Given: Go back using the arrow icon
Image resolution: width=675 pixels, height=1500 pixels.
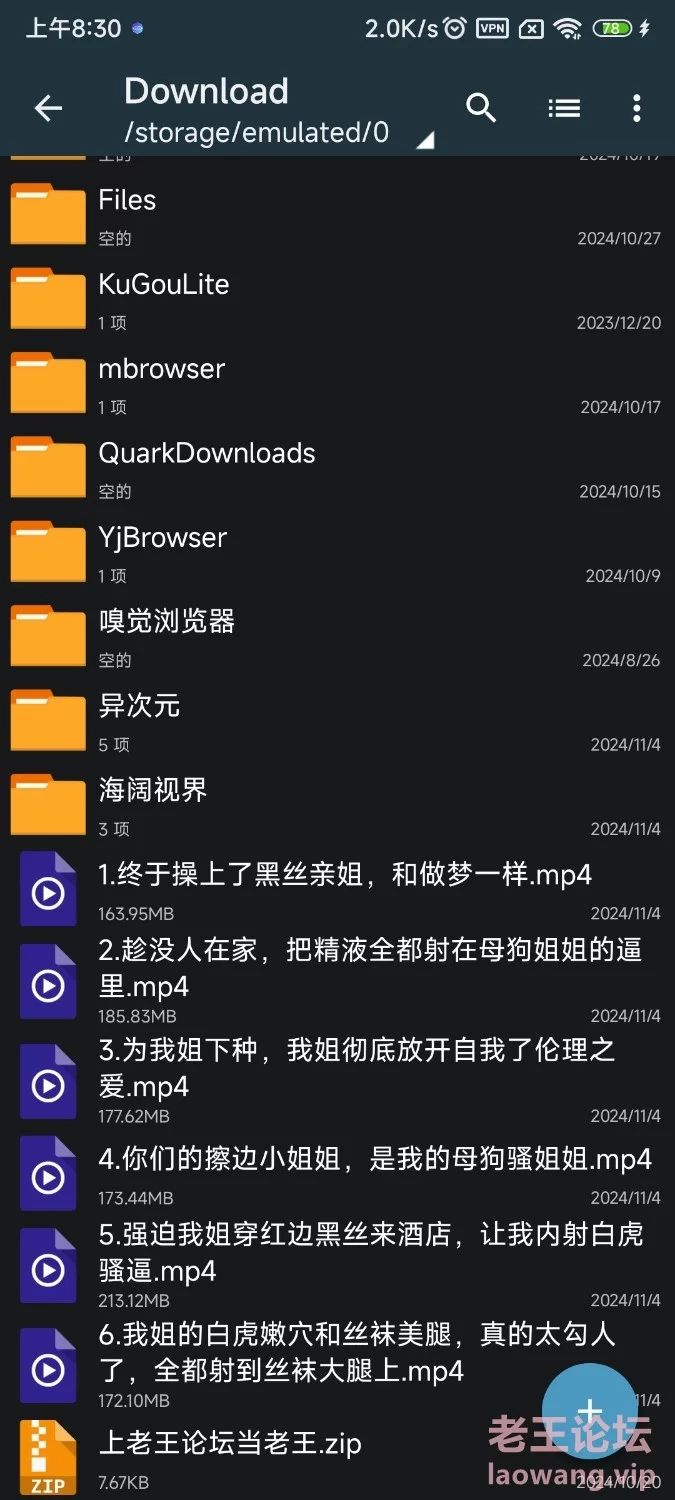Looking at the screenshot, I should click(x=48, y=108).
